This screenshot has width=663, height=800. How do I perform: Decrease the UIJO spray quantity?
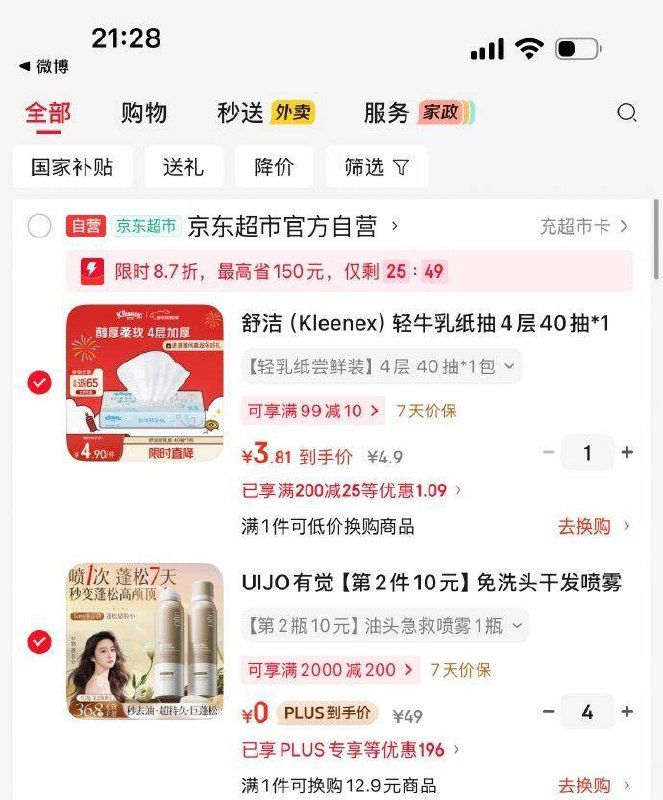coord(548,712)
